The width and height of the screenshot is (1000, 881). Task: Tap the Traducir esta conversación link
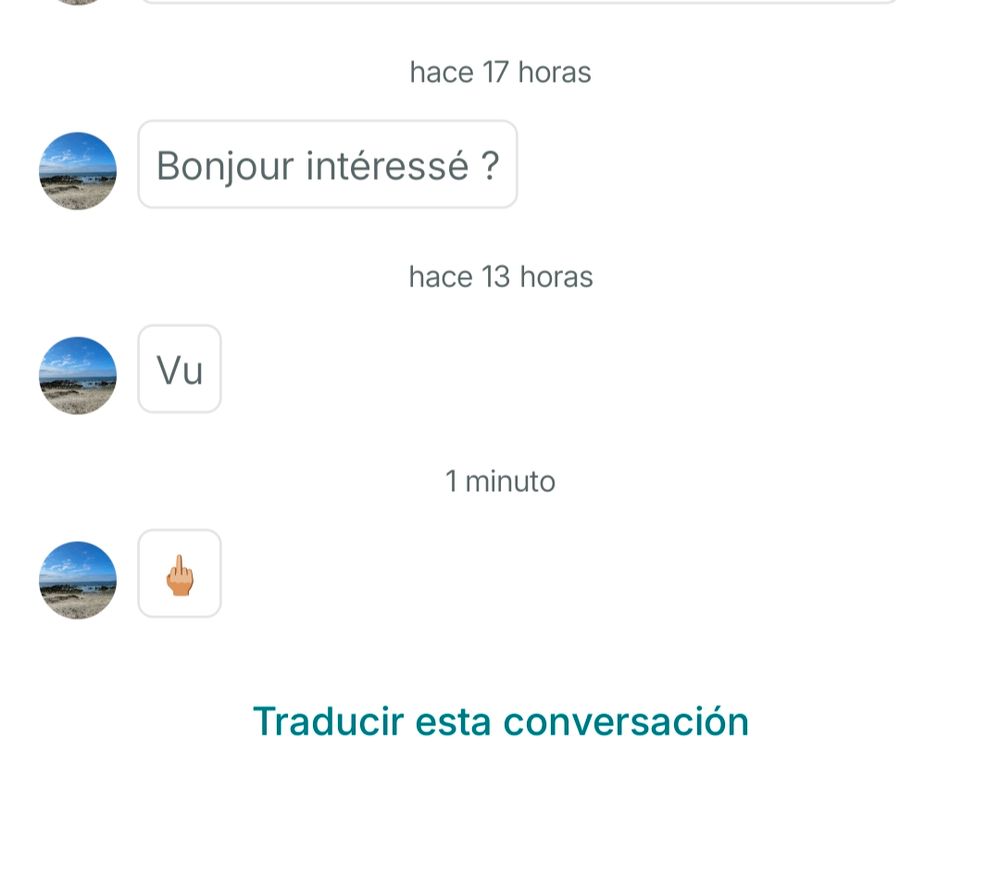point(500,721)
